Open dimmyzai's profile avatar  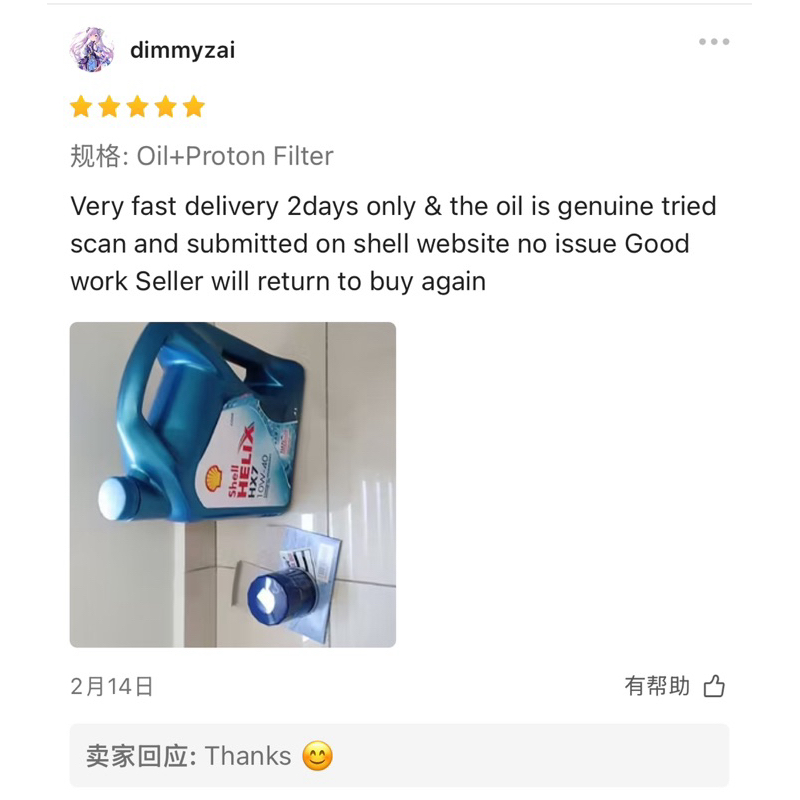click(x=92, y=50)
